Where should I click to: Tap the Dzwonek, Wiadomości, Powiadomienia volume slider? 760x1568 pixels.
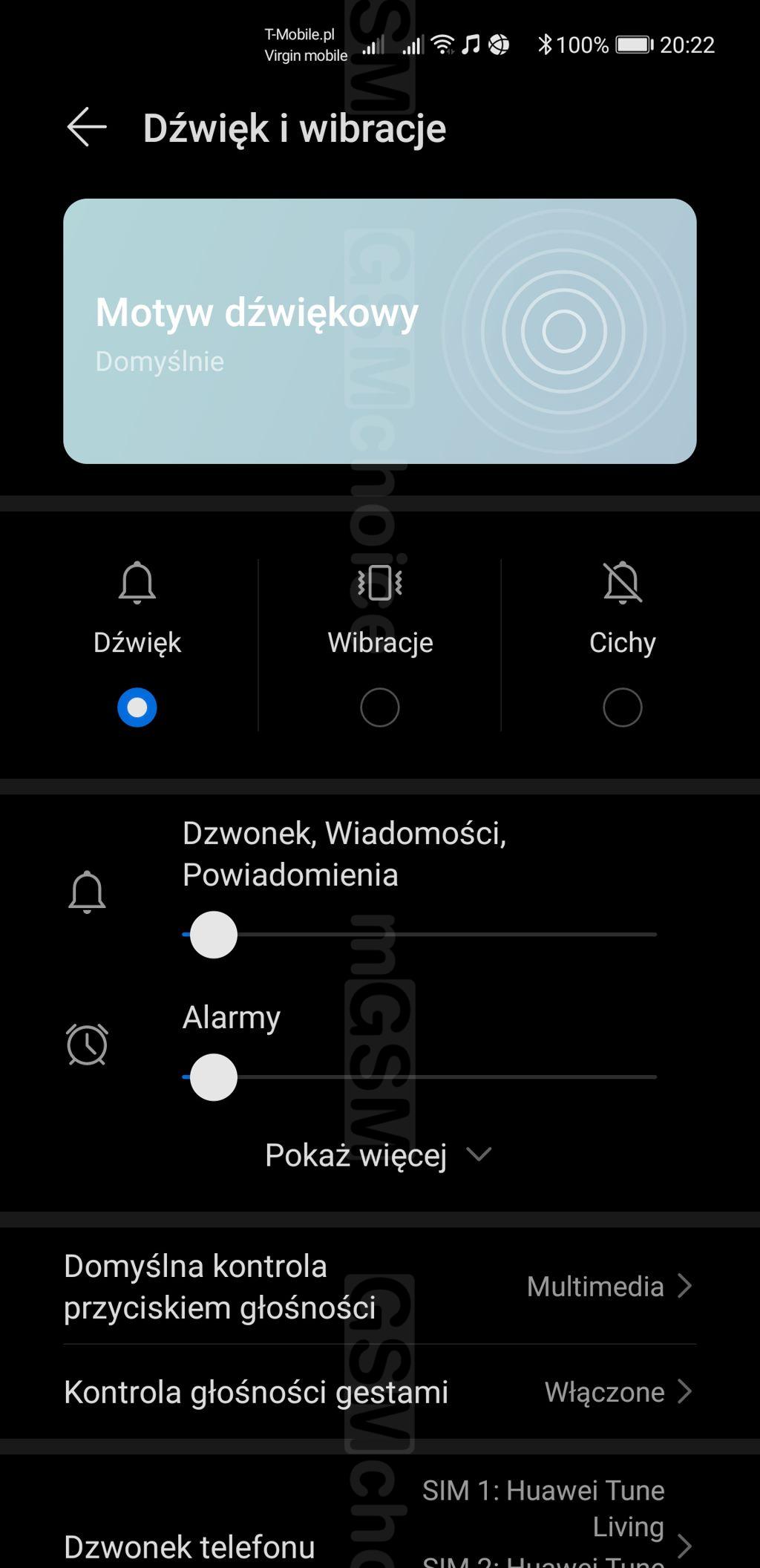point(419,935)
